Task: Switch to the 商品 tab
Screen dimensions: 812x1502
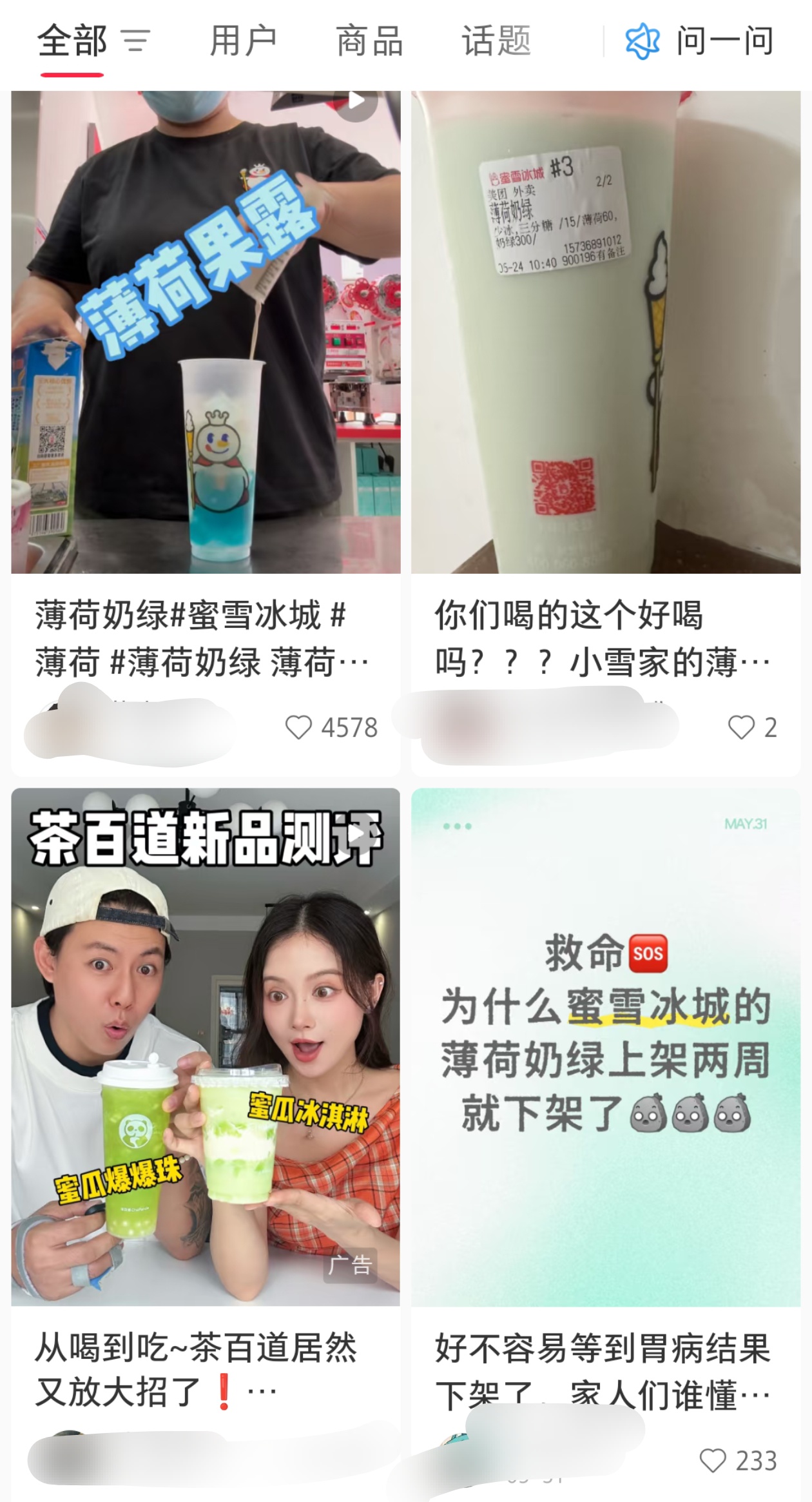Action: (369, 41)
